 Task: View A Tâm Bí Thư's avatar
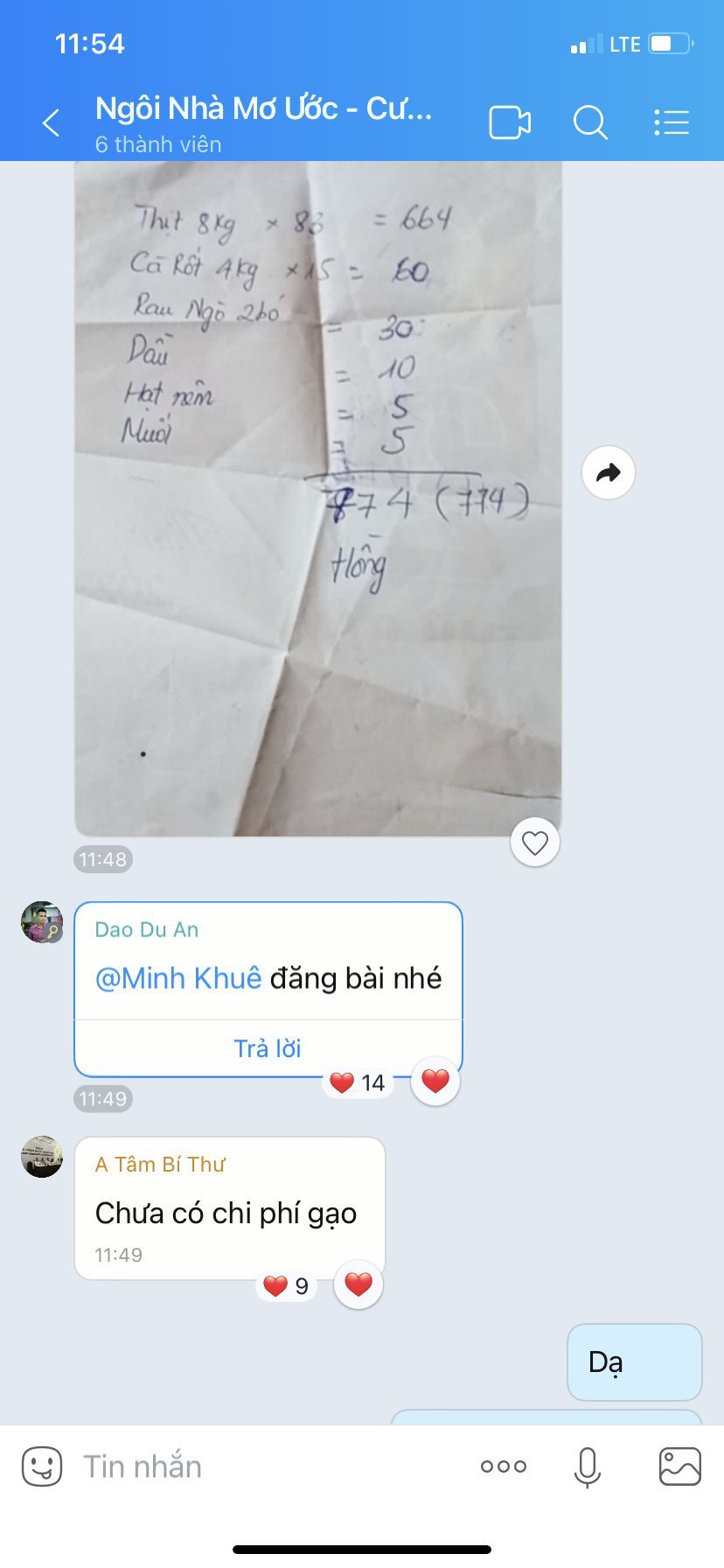click(42, 1157)
